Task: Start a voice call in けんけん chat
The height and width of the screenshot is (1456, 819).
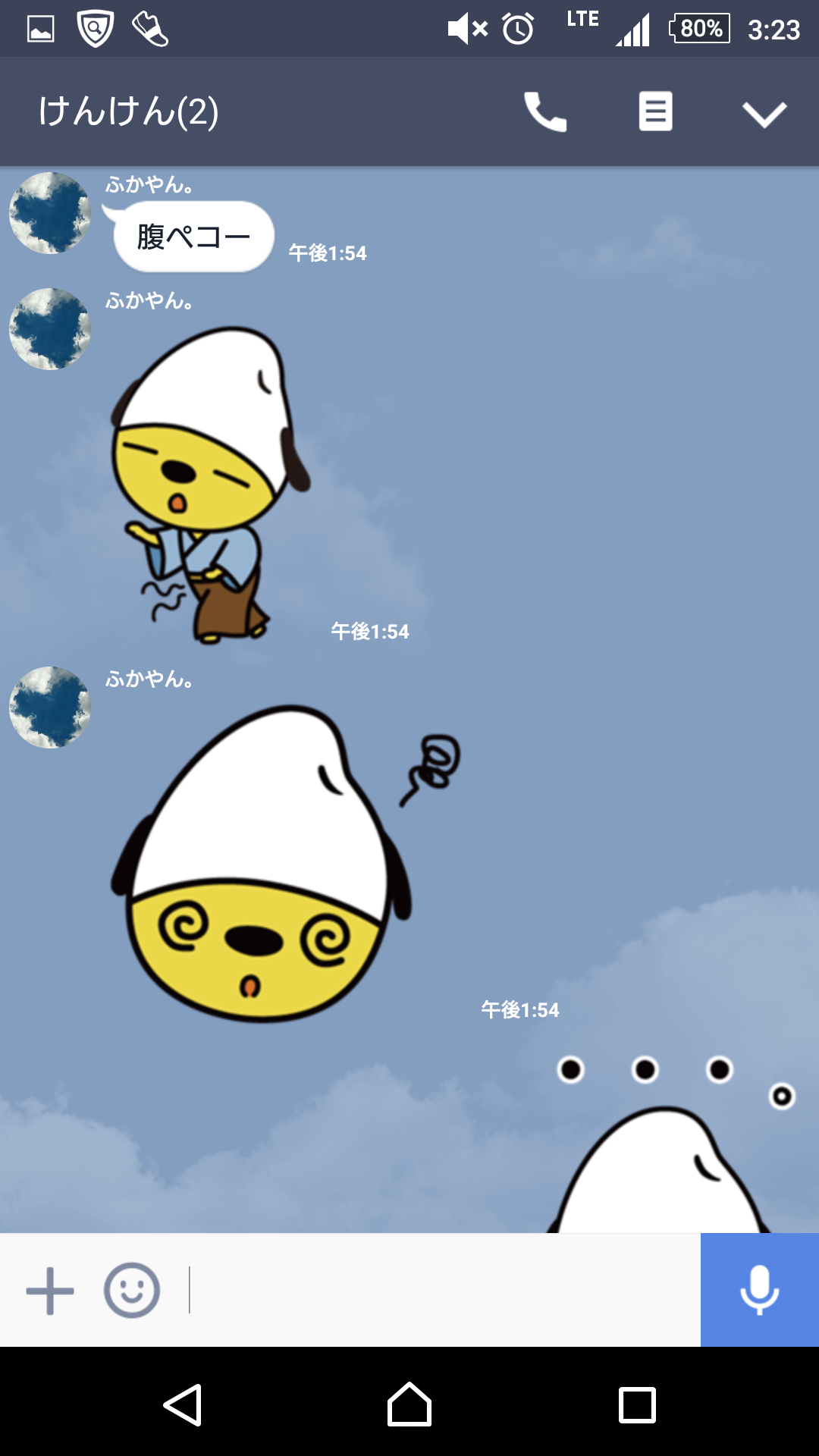Action: tap(544, 112)
